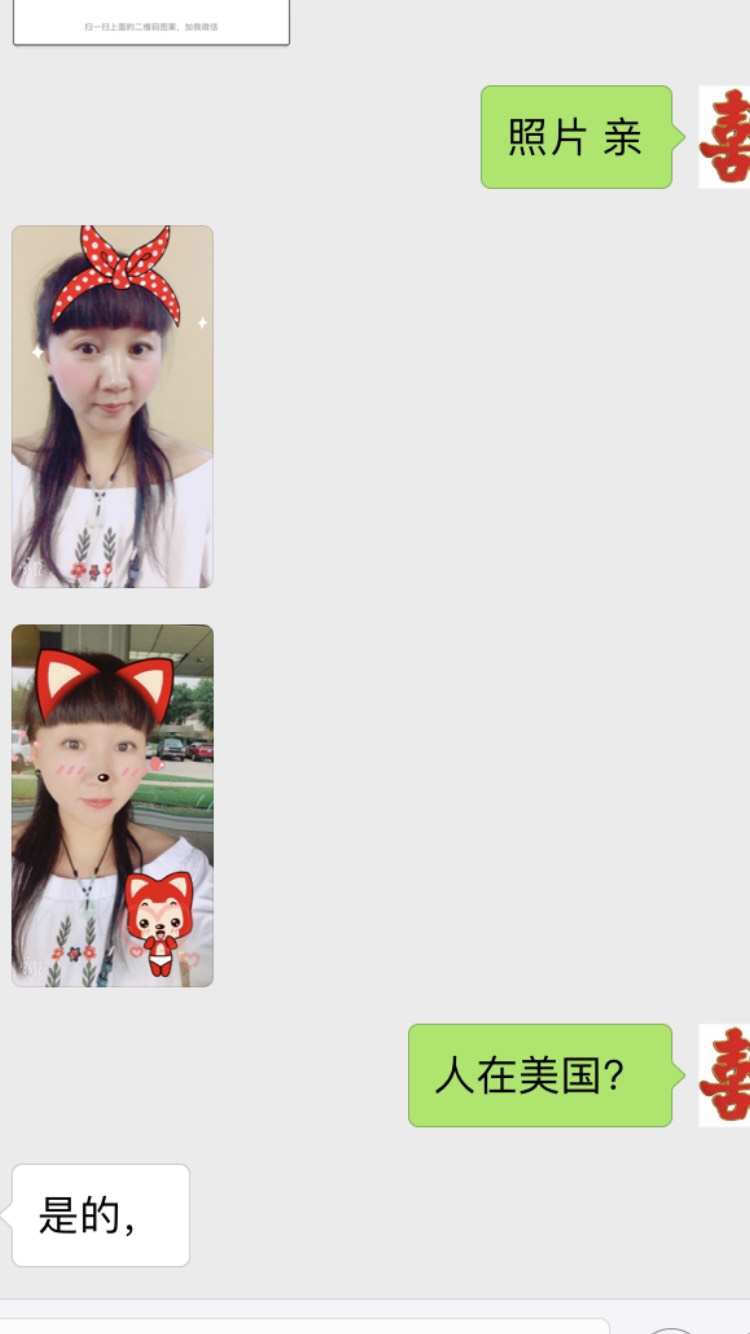Open sender's avatar beside "照片 亲"
750x1334 pixels.
coord(725,137)
